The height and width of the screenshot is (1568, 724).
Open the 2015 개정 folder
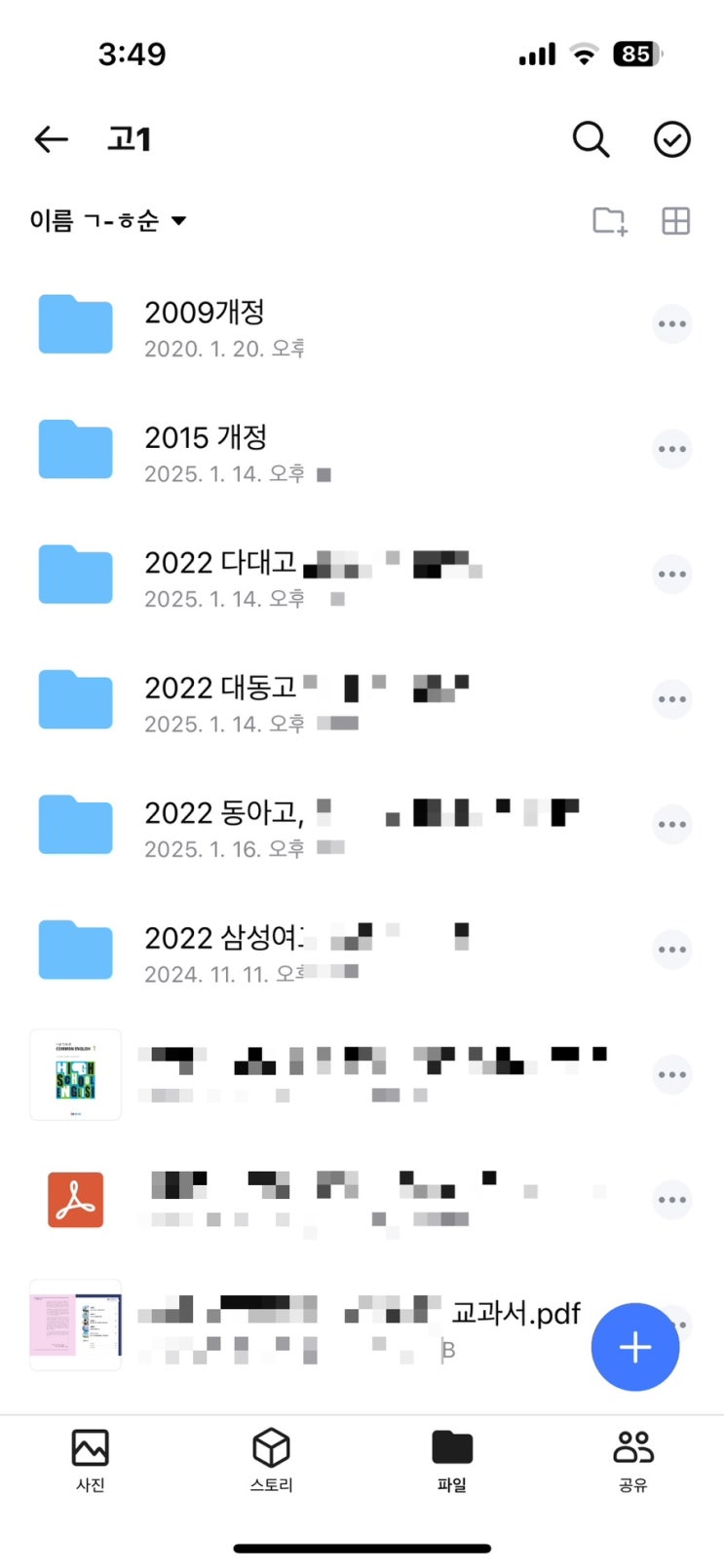click(205, 450)
